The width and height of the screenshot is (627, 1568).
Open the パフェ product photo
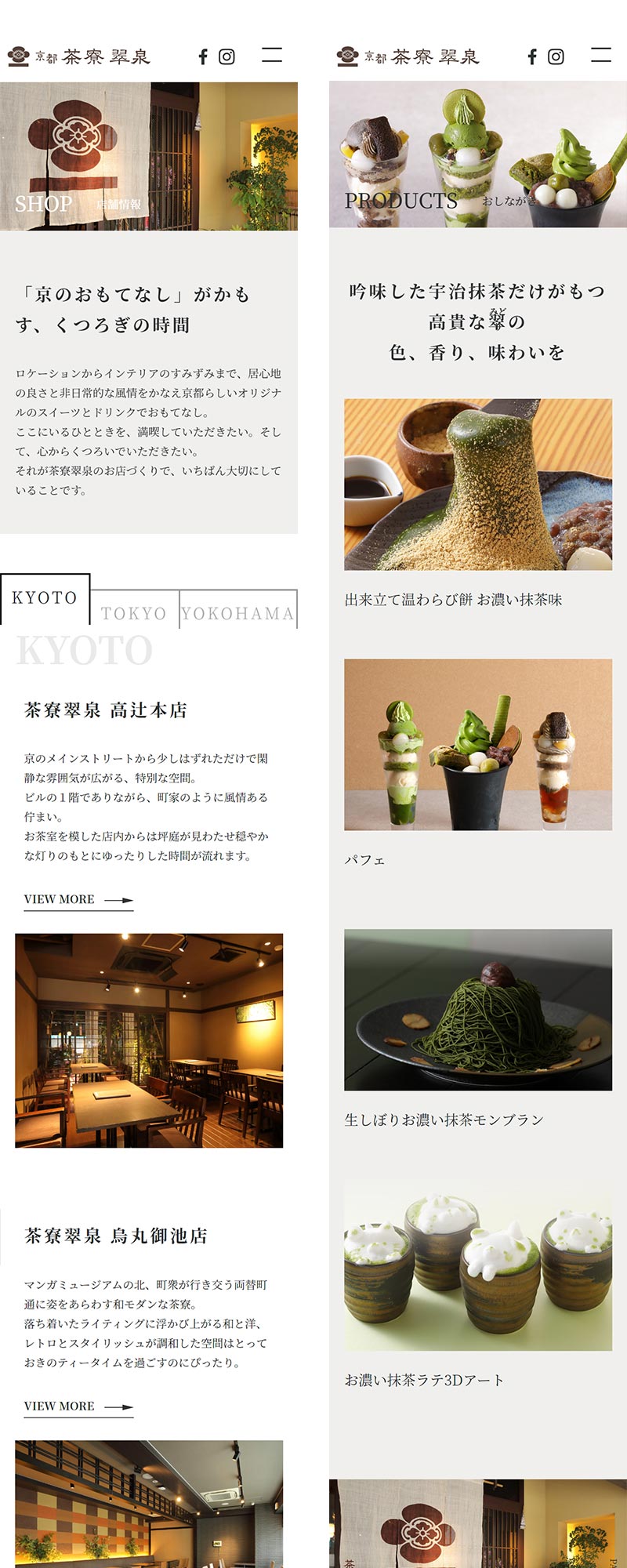point(478,745)
